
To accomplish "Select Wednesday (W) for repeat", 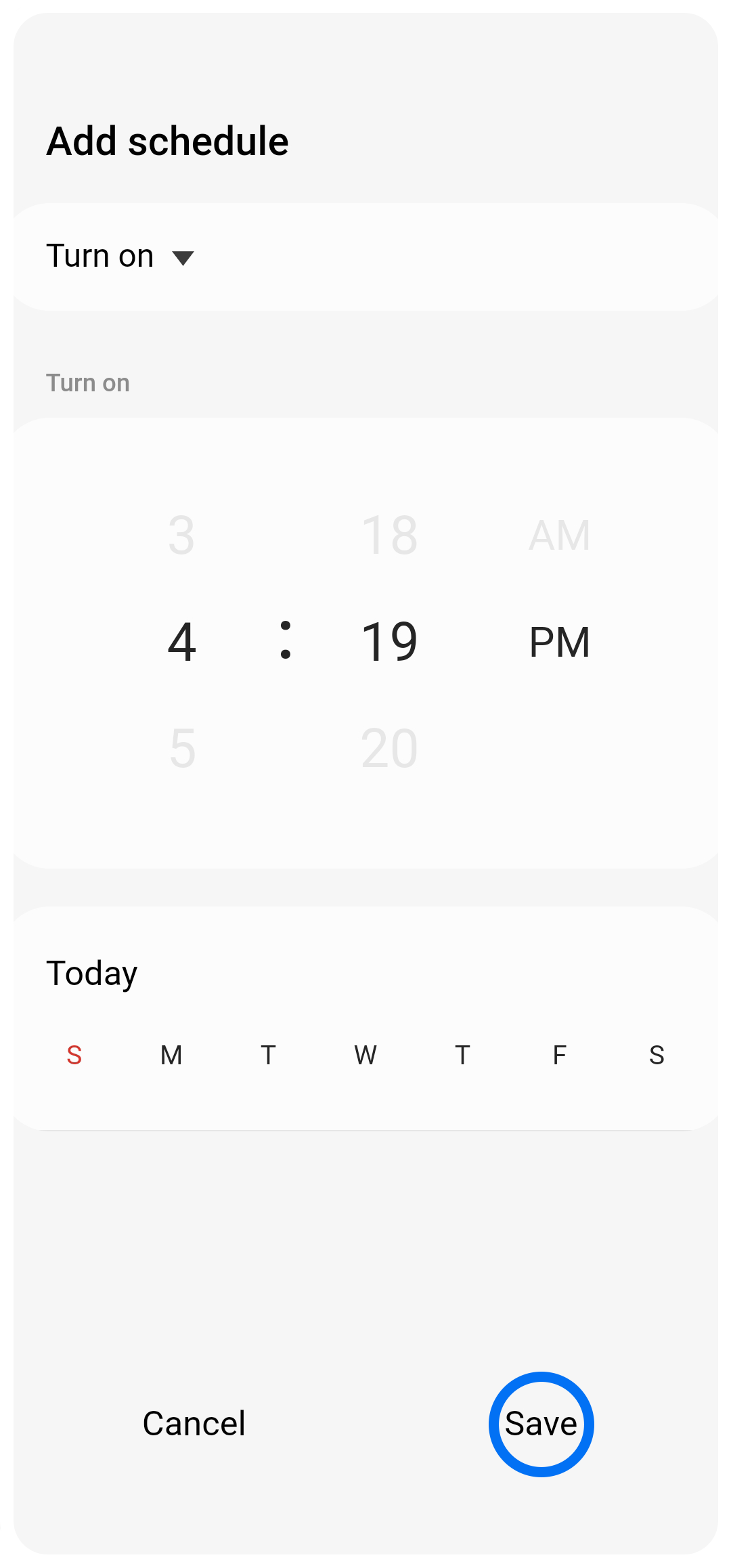I will (x=365, y=1055).
